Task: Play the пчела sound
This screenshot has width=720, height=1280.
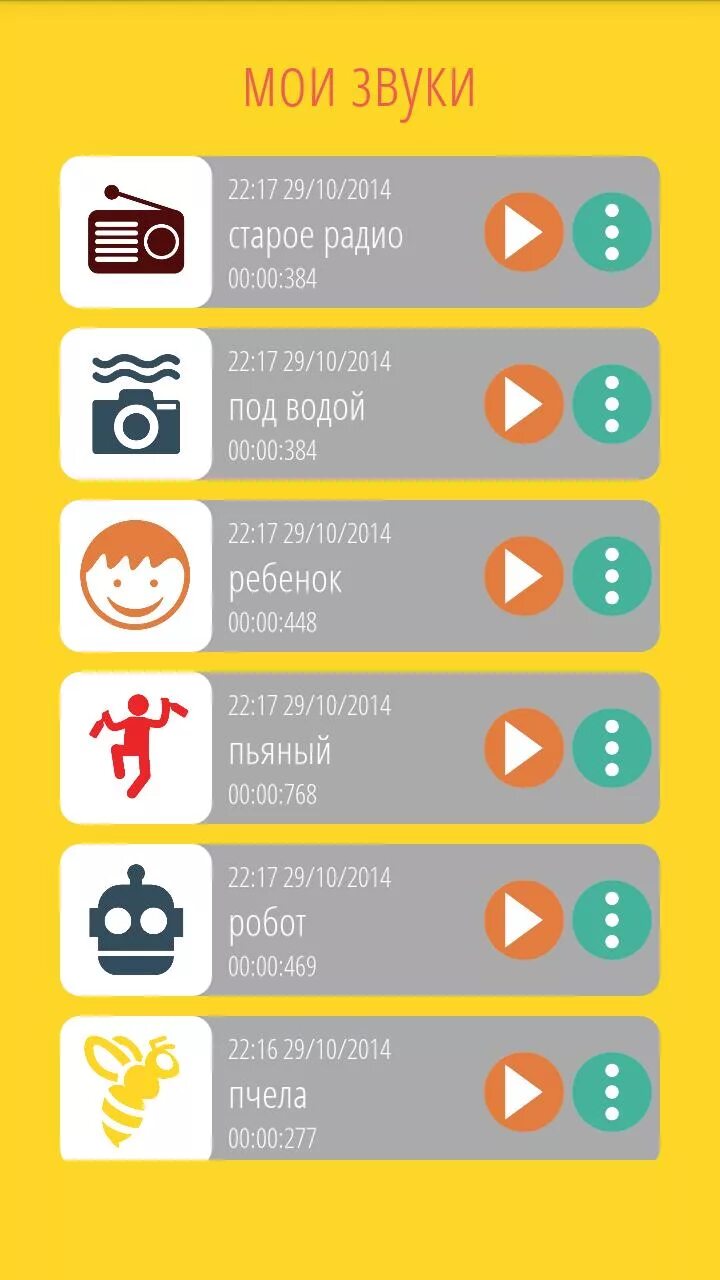Action: point(523,1092)
